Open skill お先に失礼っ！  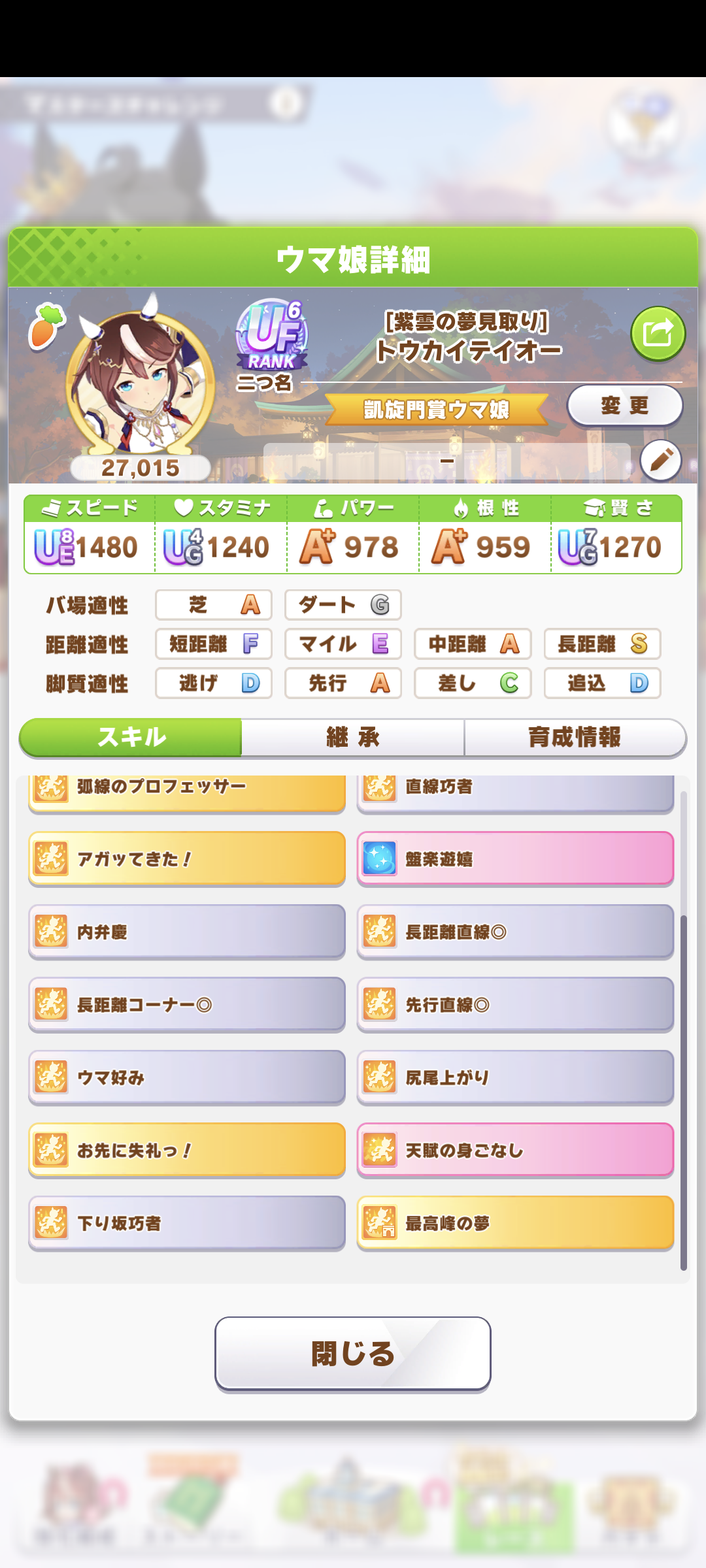point(187,1150)
